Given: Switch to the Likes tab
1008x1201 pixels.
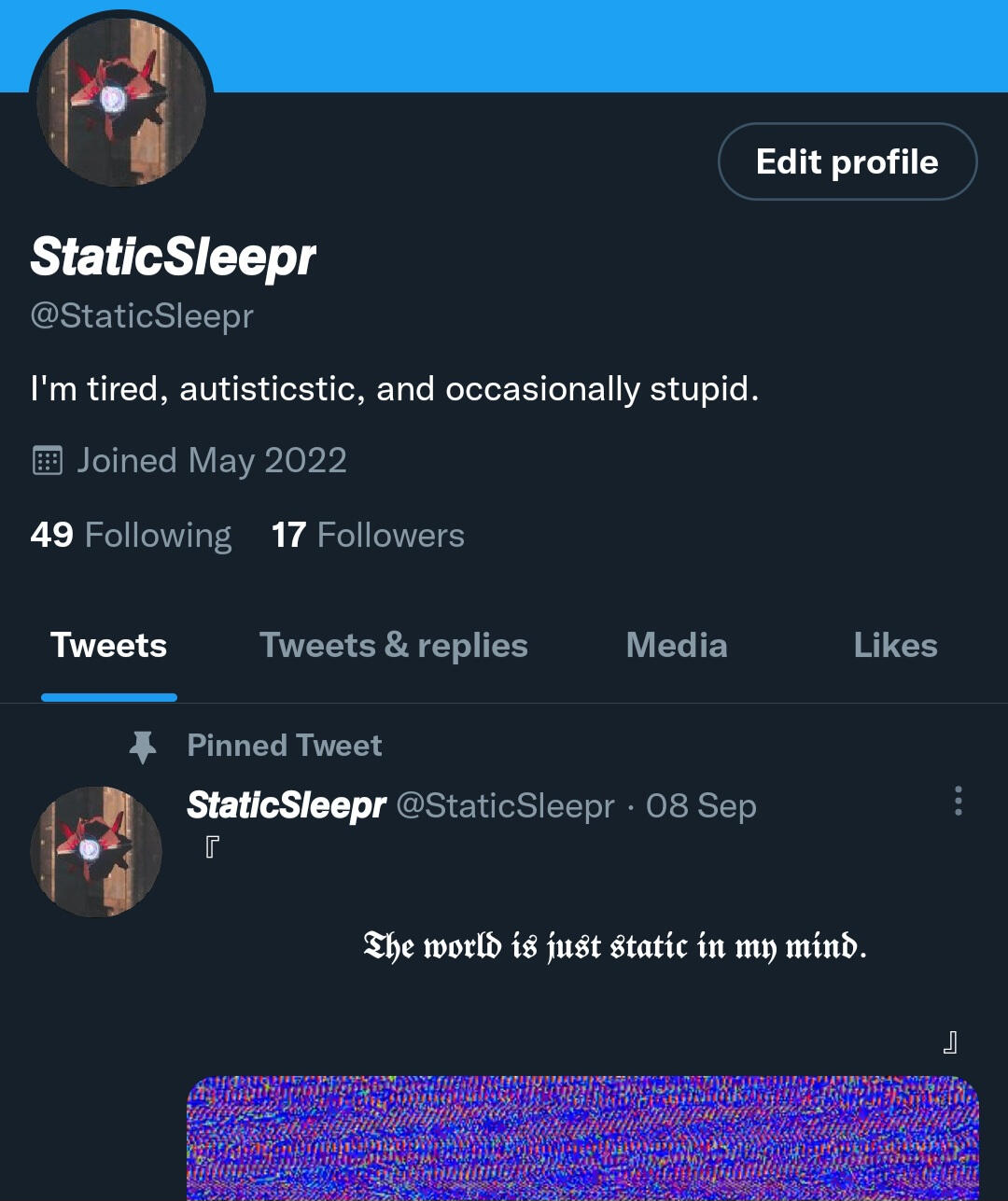Looking at the screenshot, I should click(x=894, y=646).
